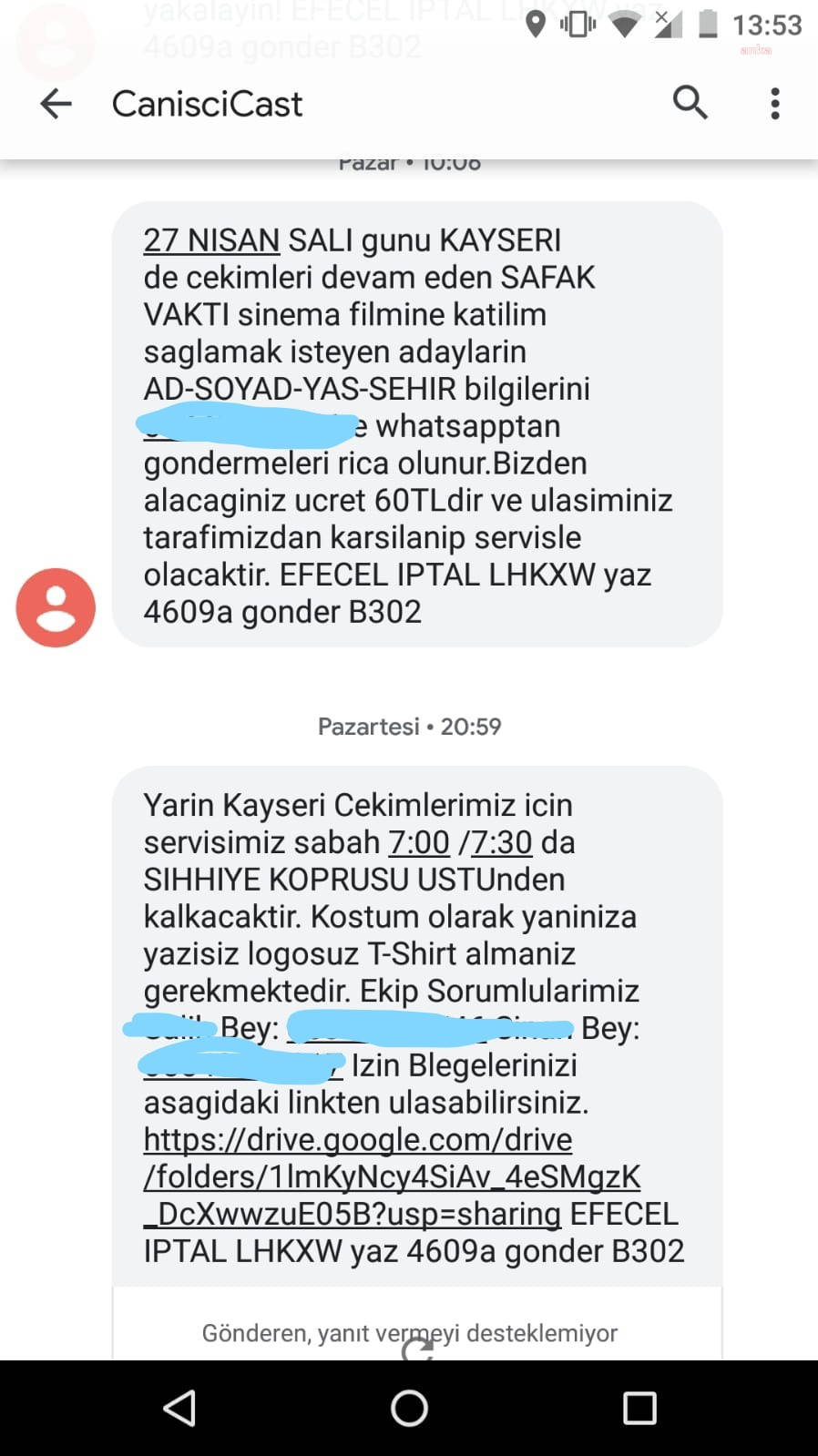Go to the home screen

pyautogui.click(x=409, y=1408)
